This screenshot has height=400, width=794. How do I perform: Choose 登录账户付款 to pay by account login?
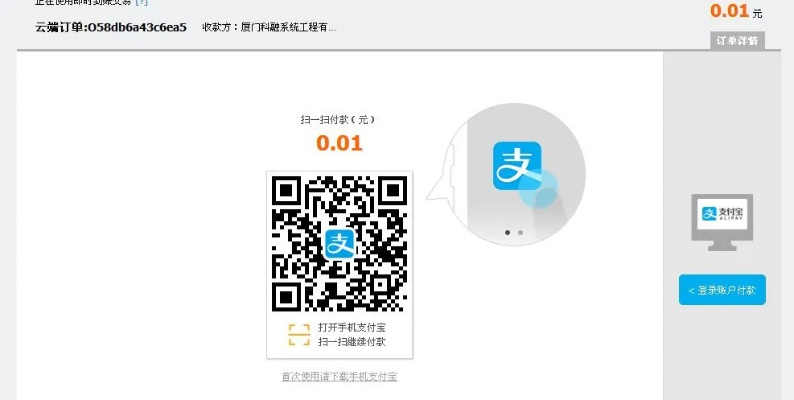(722, 290)
